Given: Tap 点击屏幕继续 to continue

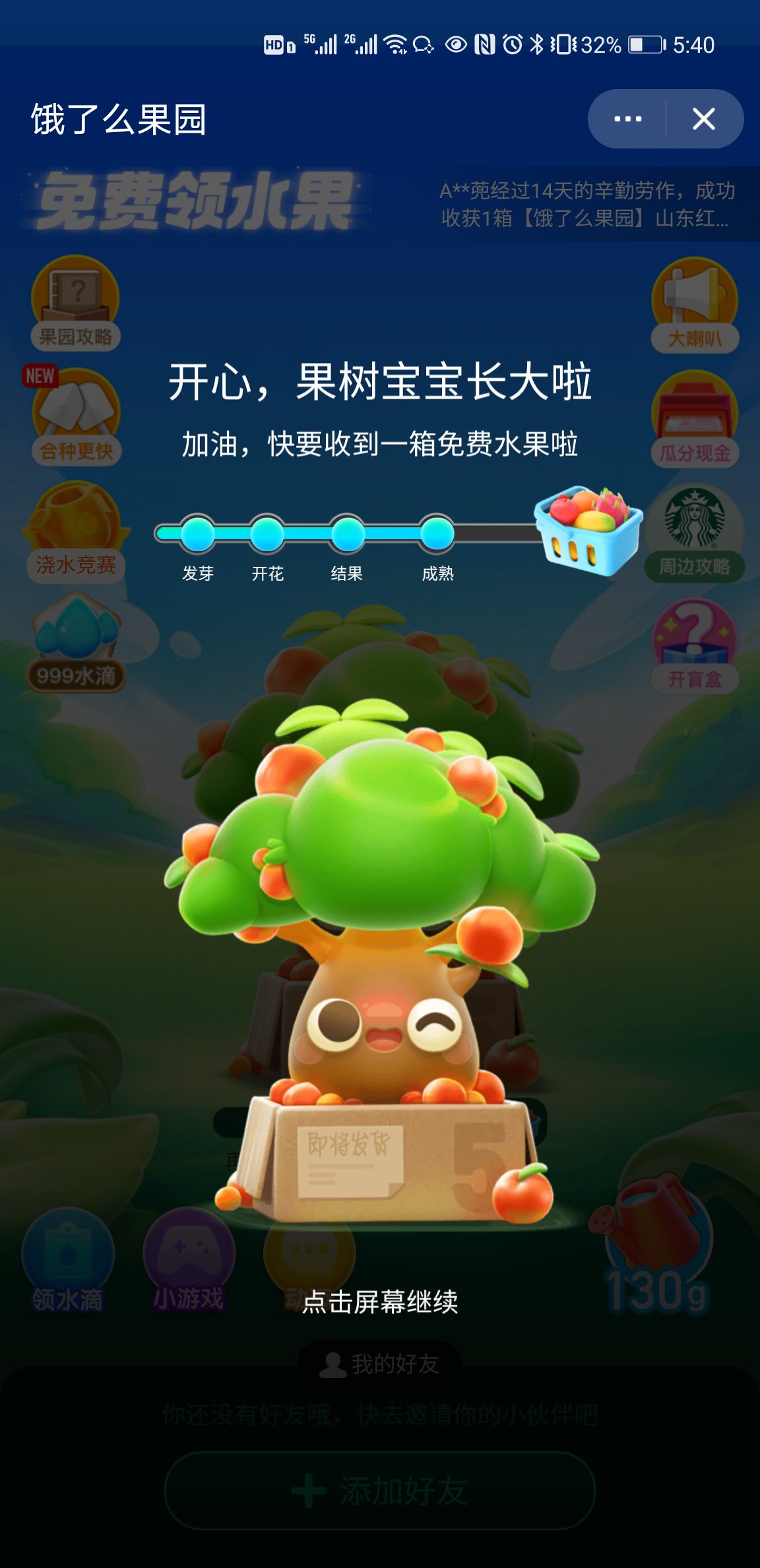Looking at the screenshot, I should [380, 1301].
